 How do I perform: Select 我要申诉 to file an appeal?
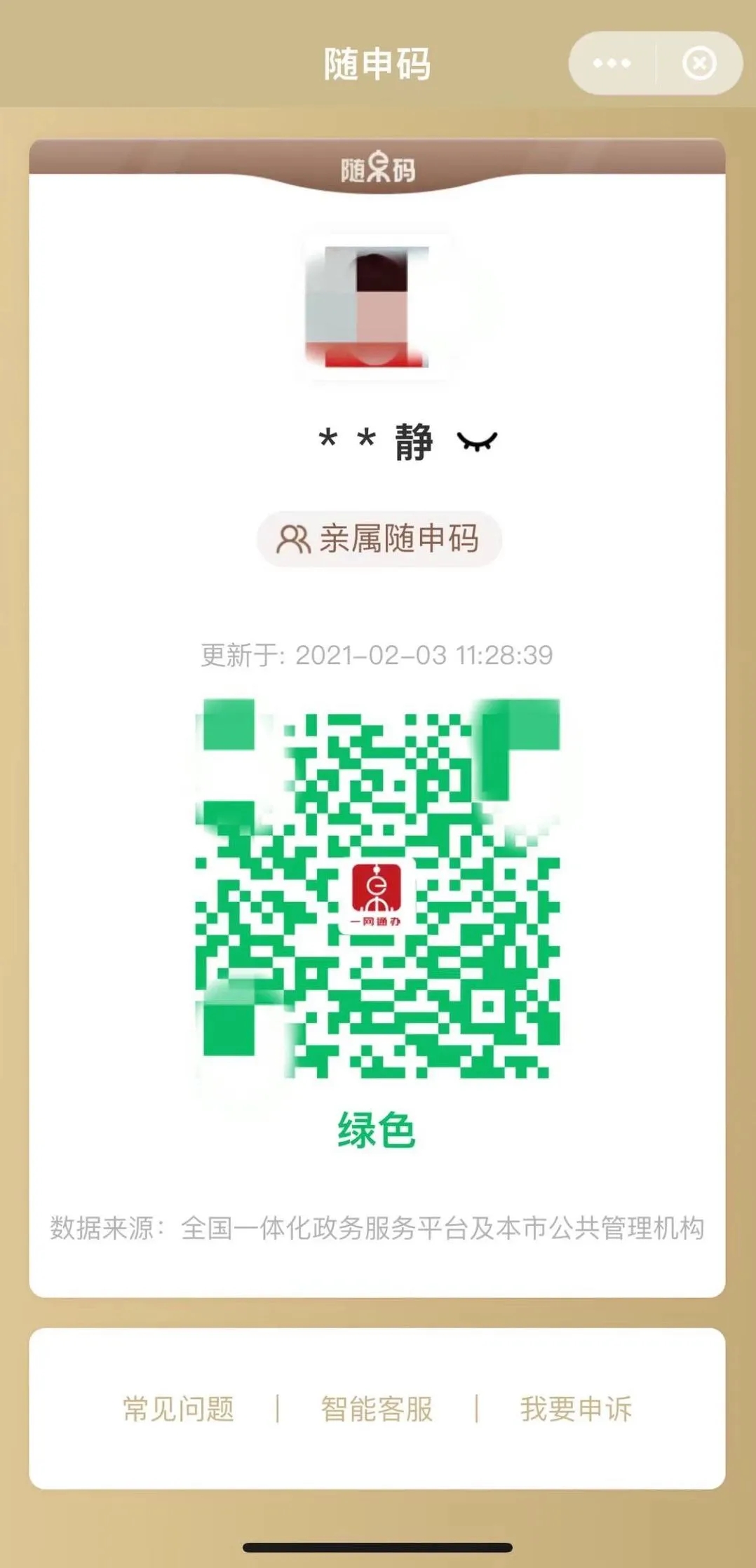(576, 1409)
